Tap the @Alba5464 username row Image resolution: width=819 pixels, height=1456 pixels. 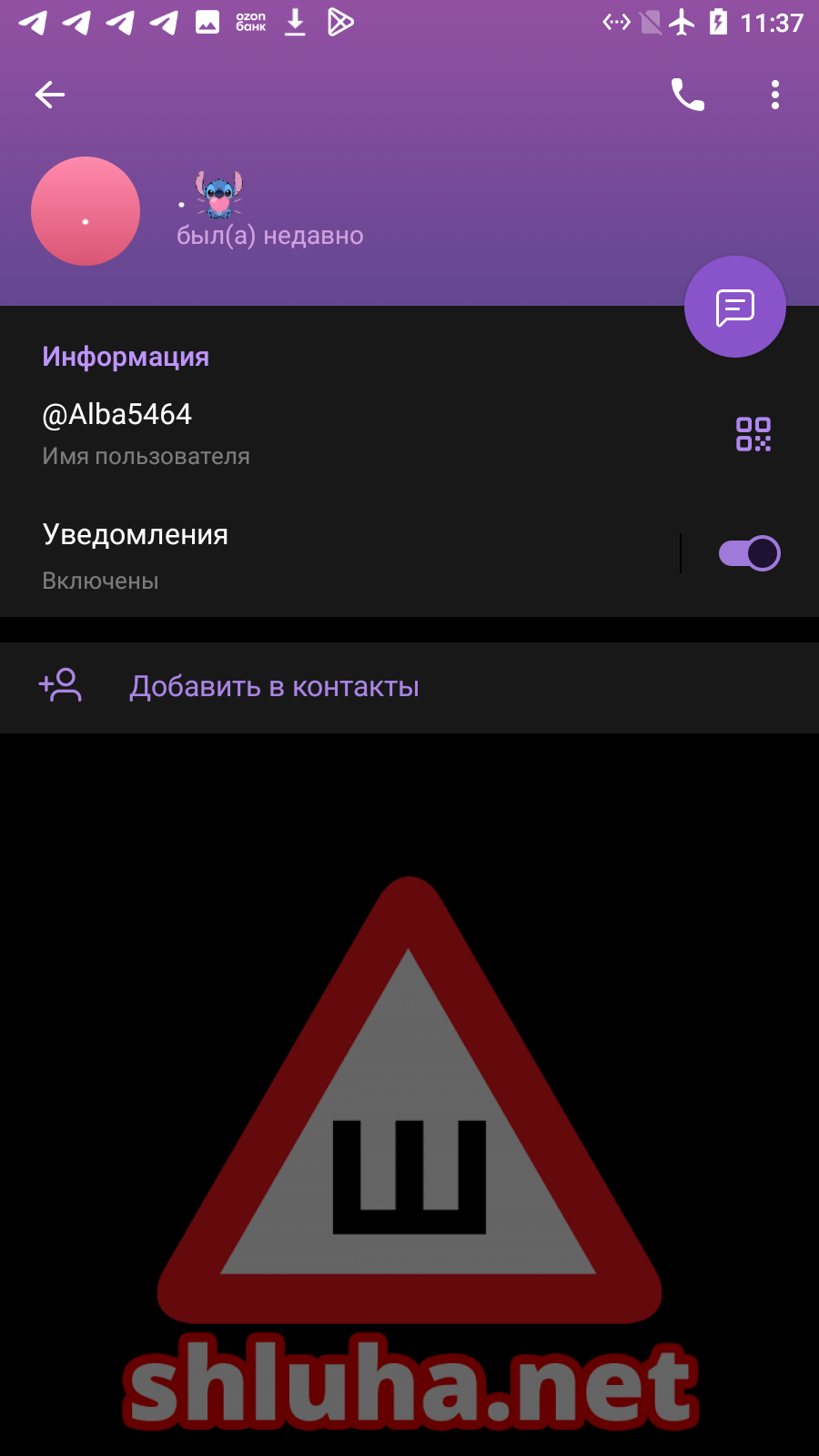pos(273,432)
